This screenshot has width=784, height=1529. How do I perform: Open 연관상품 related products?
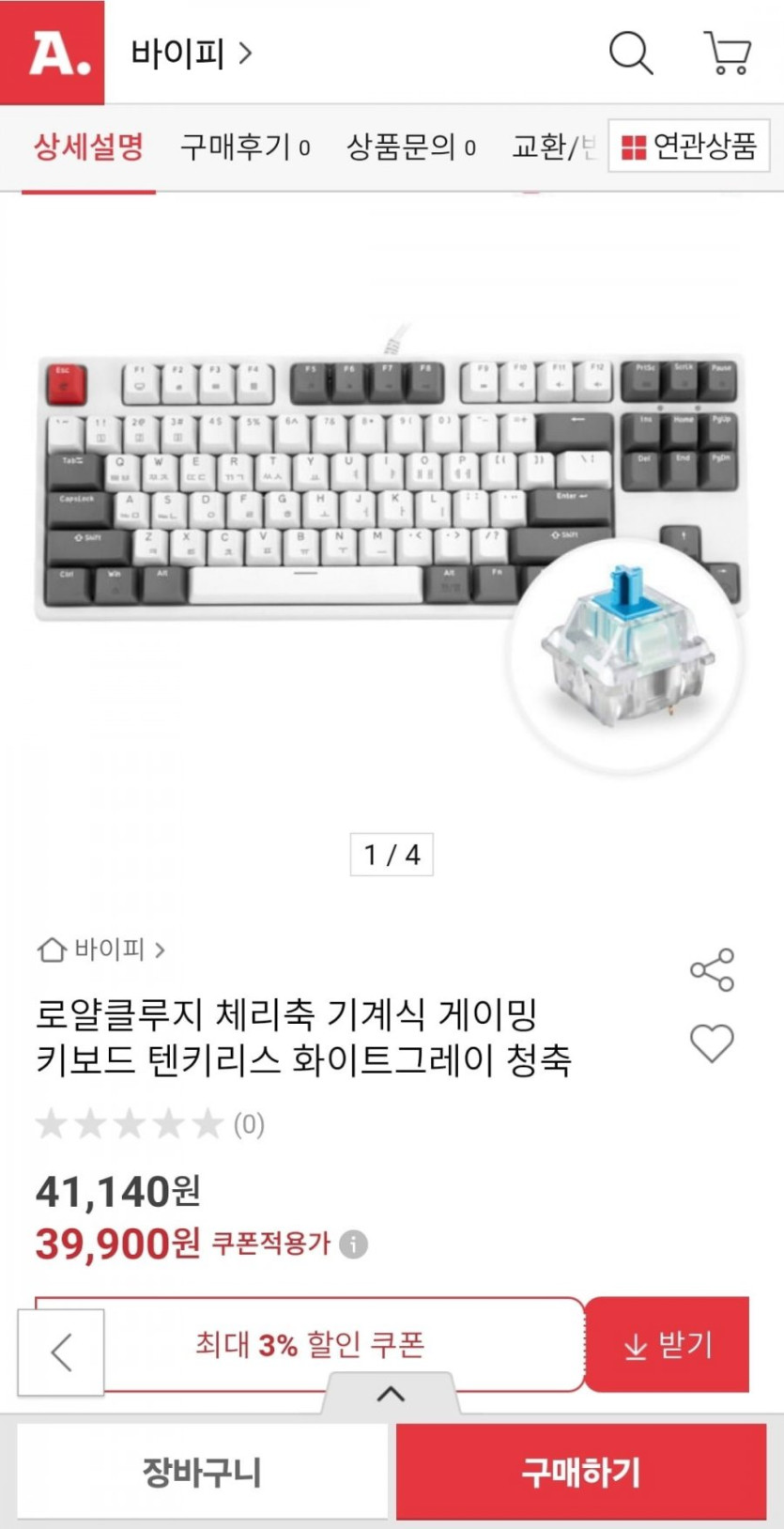(689, 147)
